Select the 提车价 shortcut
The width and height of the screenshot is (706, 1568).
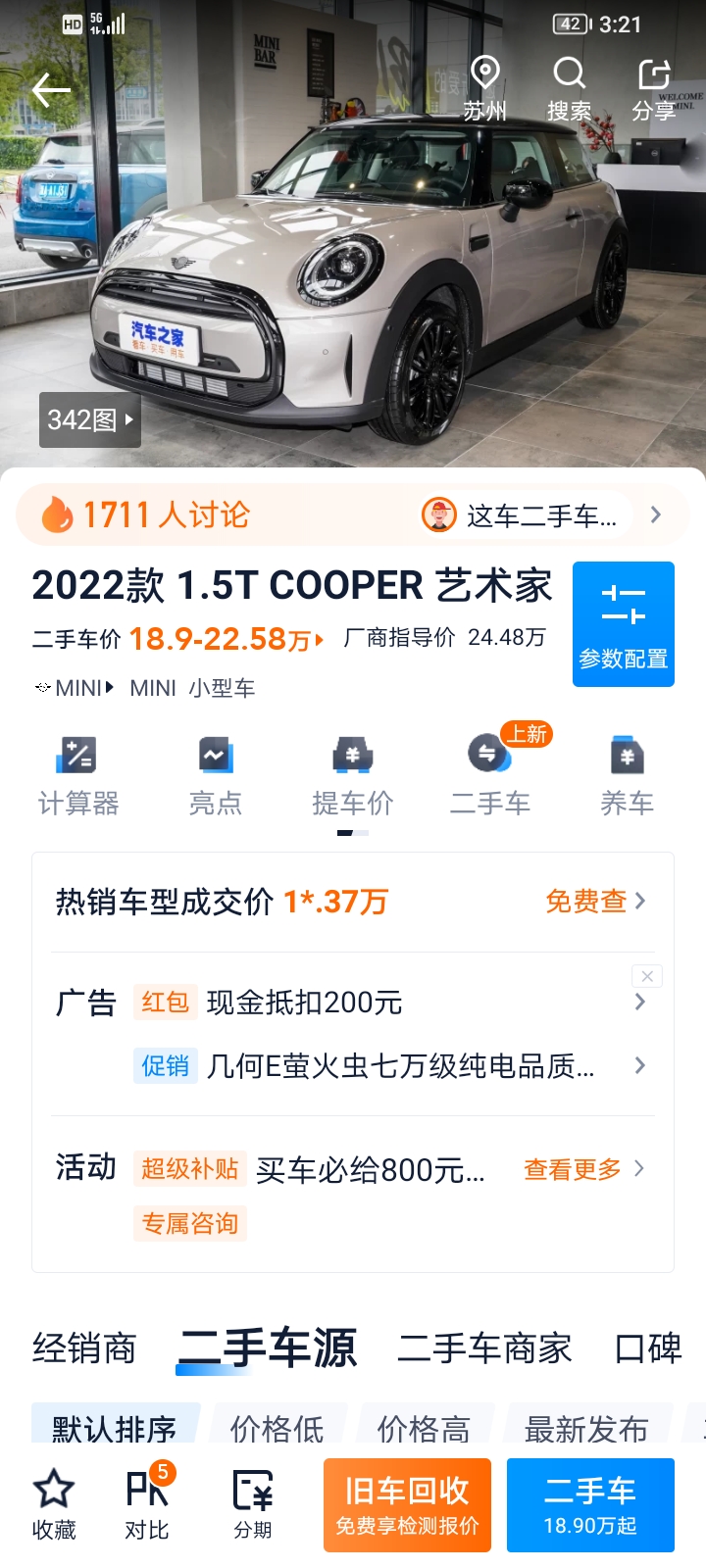pos(353,776)
